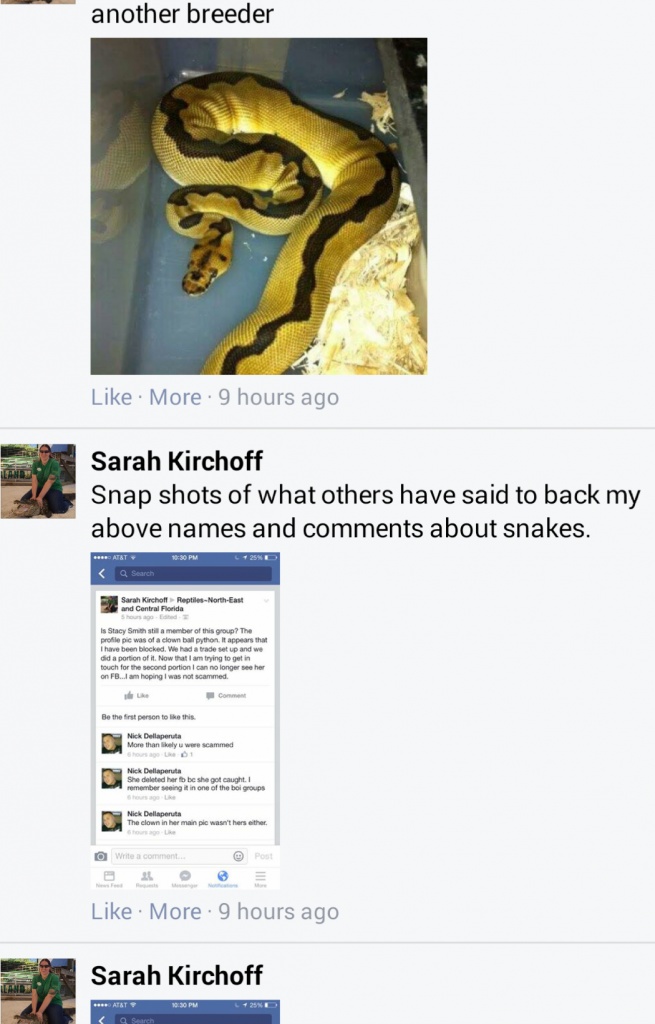Open More options under the snap shots comment

(175, 911)
